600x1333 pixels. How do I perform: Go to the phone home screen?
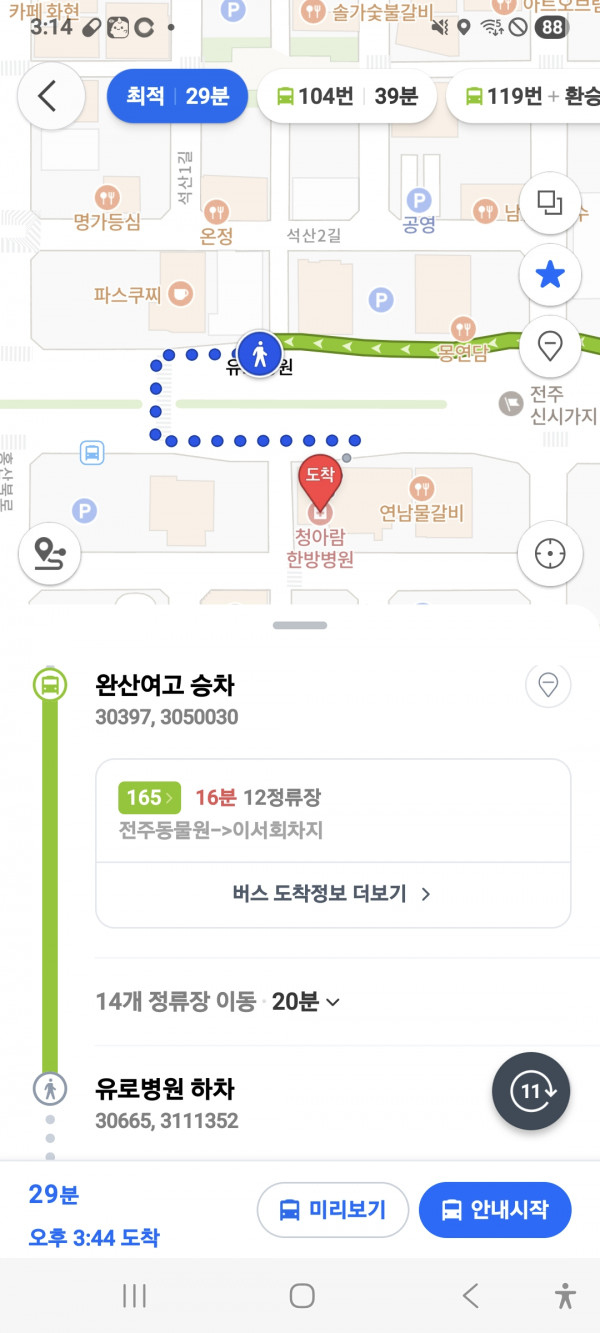pyautogui.click(x=301, y=1296)
